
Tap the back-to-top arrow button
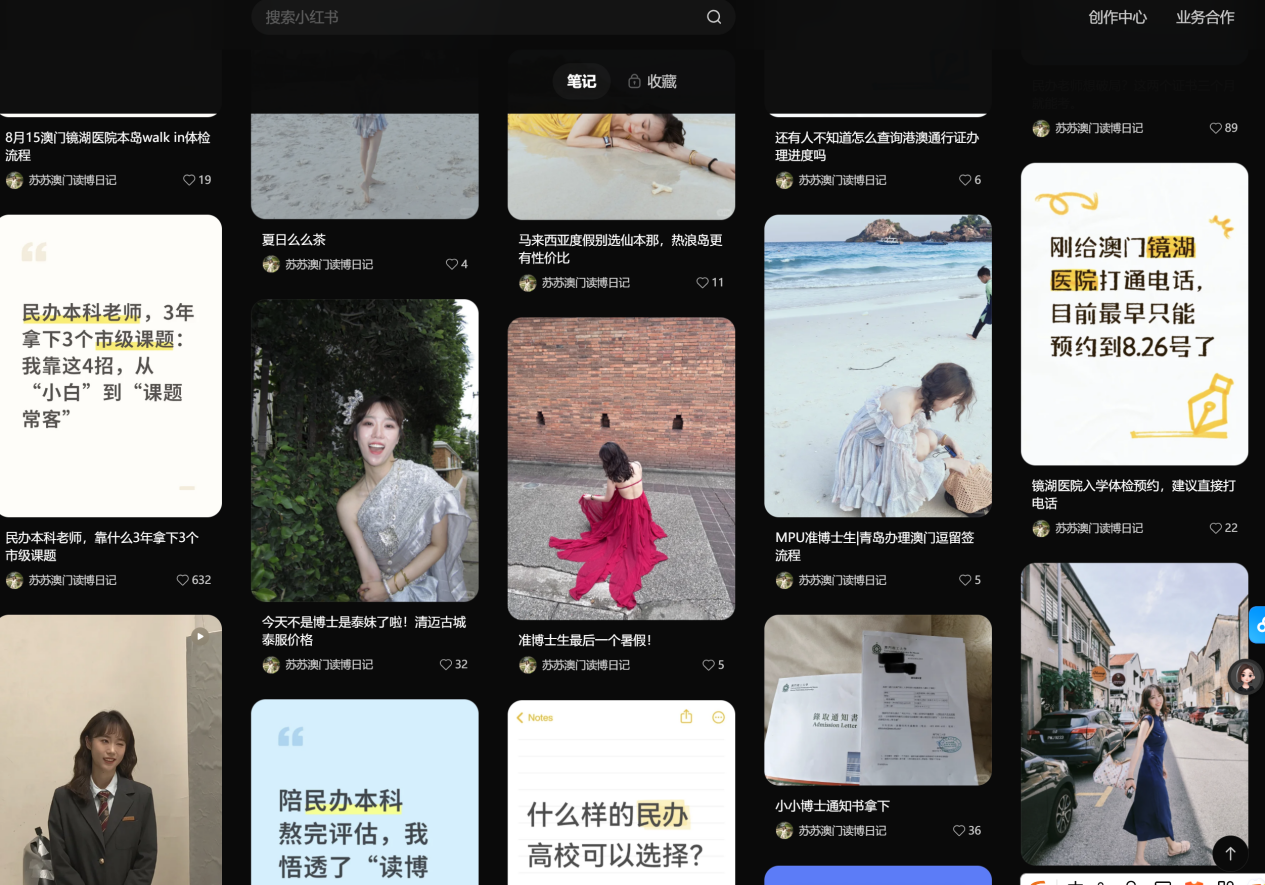[x=1230, y=853]
